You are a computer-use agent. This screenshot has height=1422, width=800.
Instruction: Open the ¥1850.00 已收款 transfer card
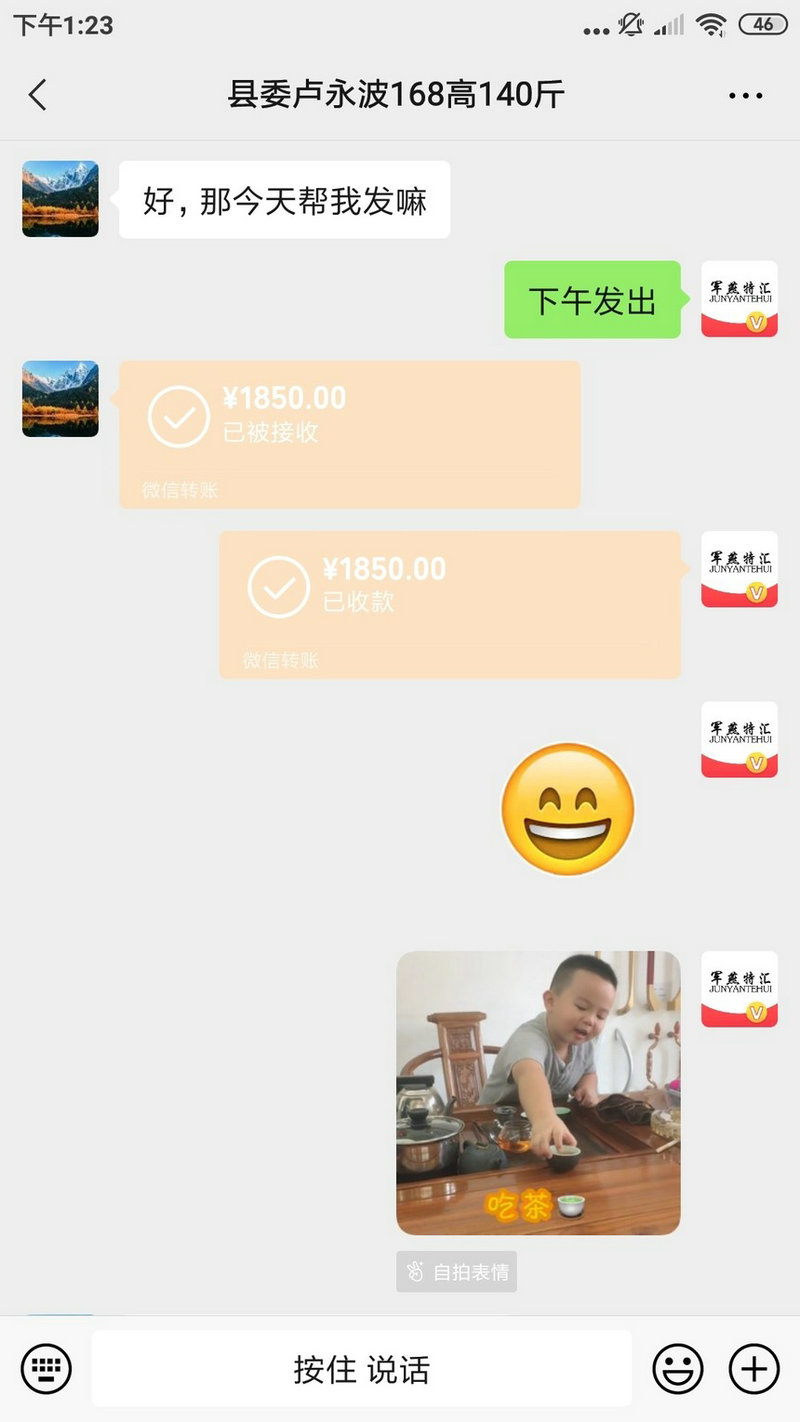click(x=449, y=604)
